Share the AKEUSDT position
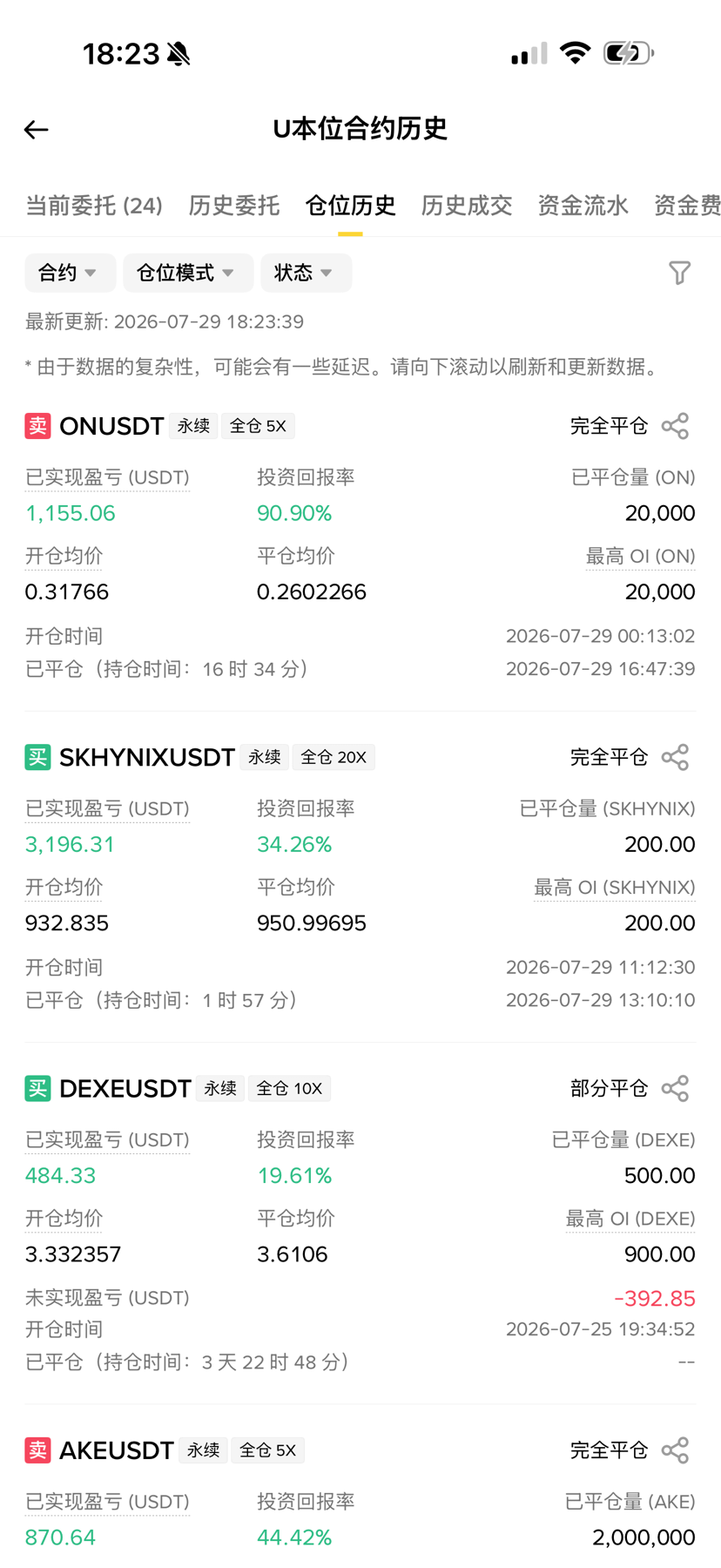Viewport: 721px width, 1568px height. pos(676,1450)
